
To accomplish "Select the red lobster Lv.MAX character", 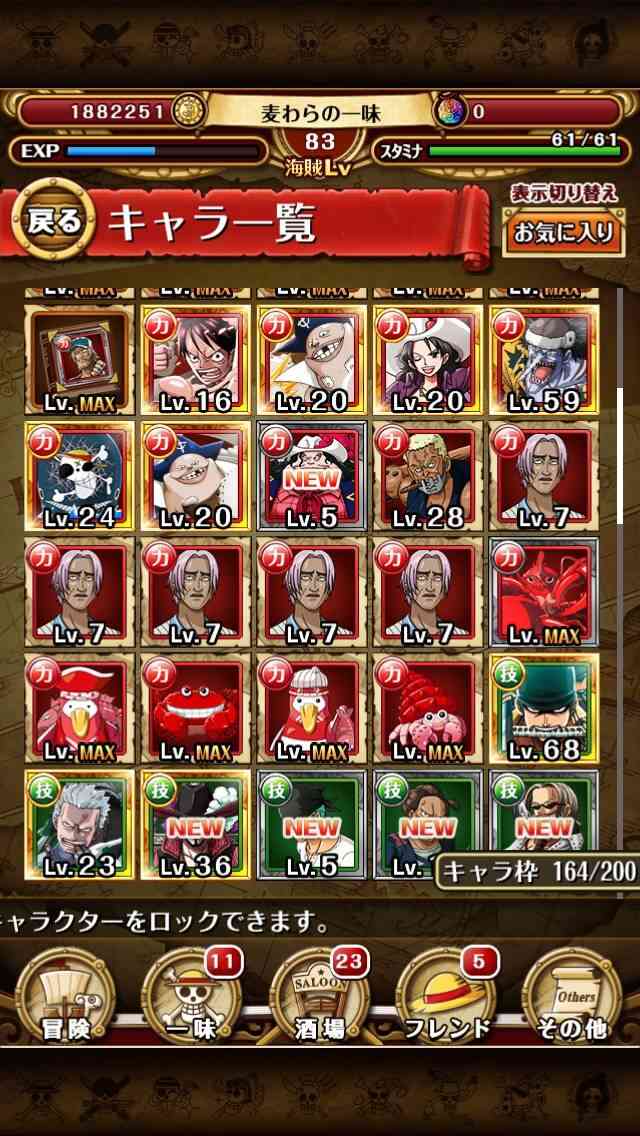I will [544, 592].
